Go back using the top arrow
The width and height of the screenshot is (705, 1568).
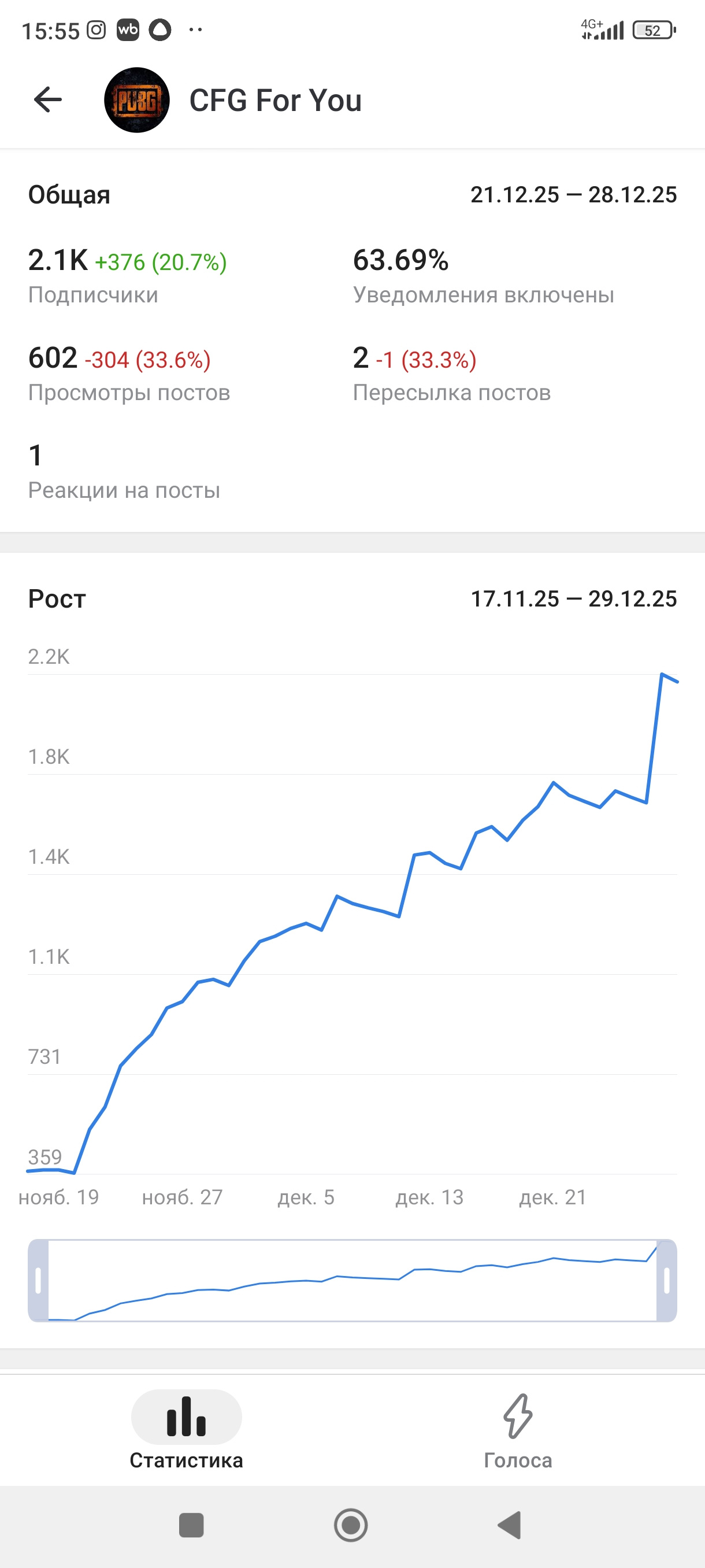click(48, 100)
